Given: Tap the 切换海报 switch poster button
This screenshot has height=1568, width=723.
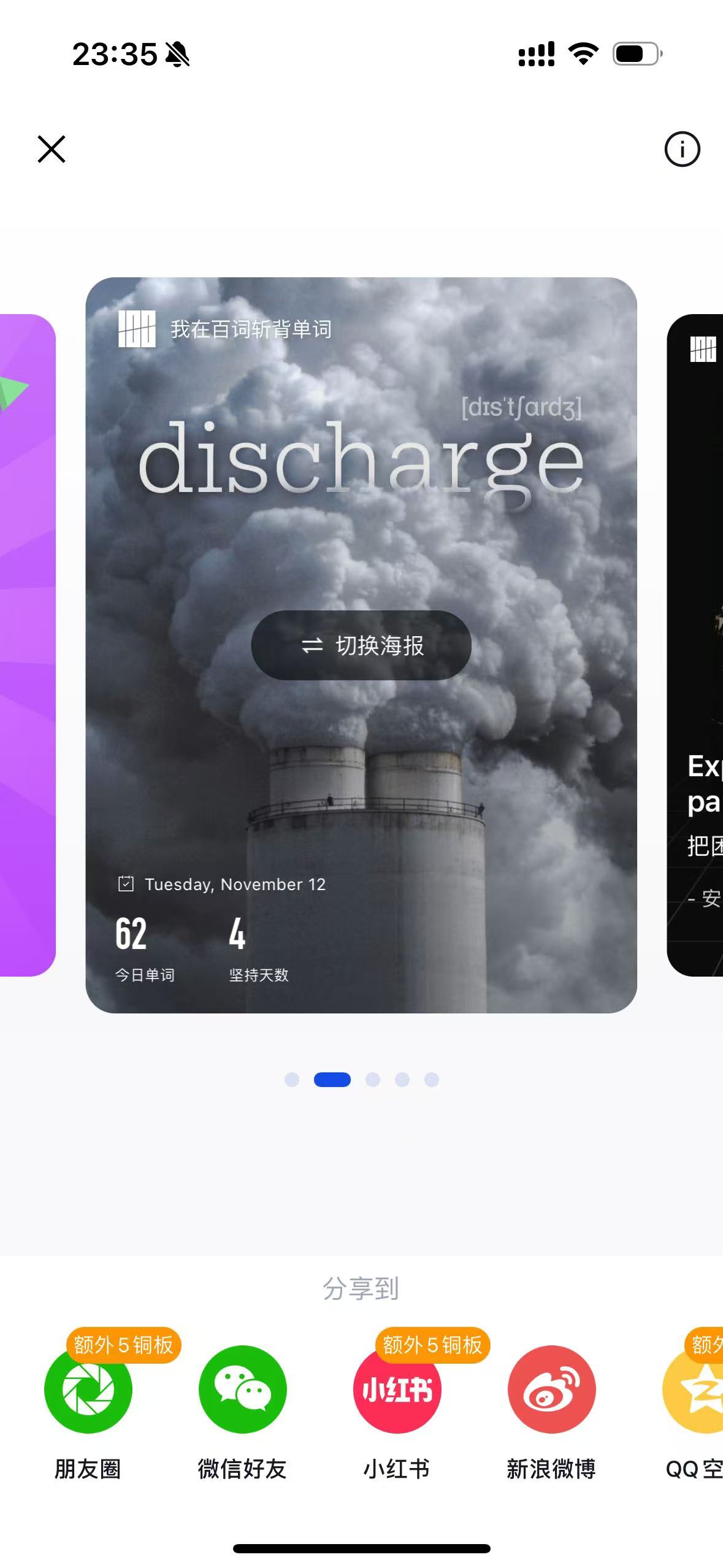Looking at the screenshot, I should [361, 645].
